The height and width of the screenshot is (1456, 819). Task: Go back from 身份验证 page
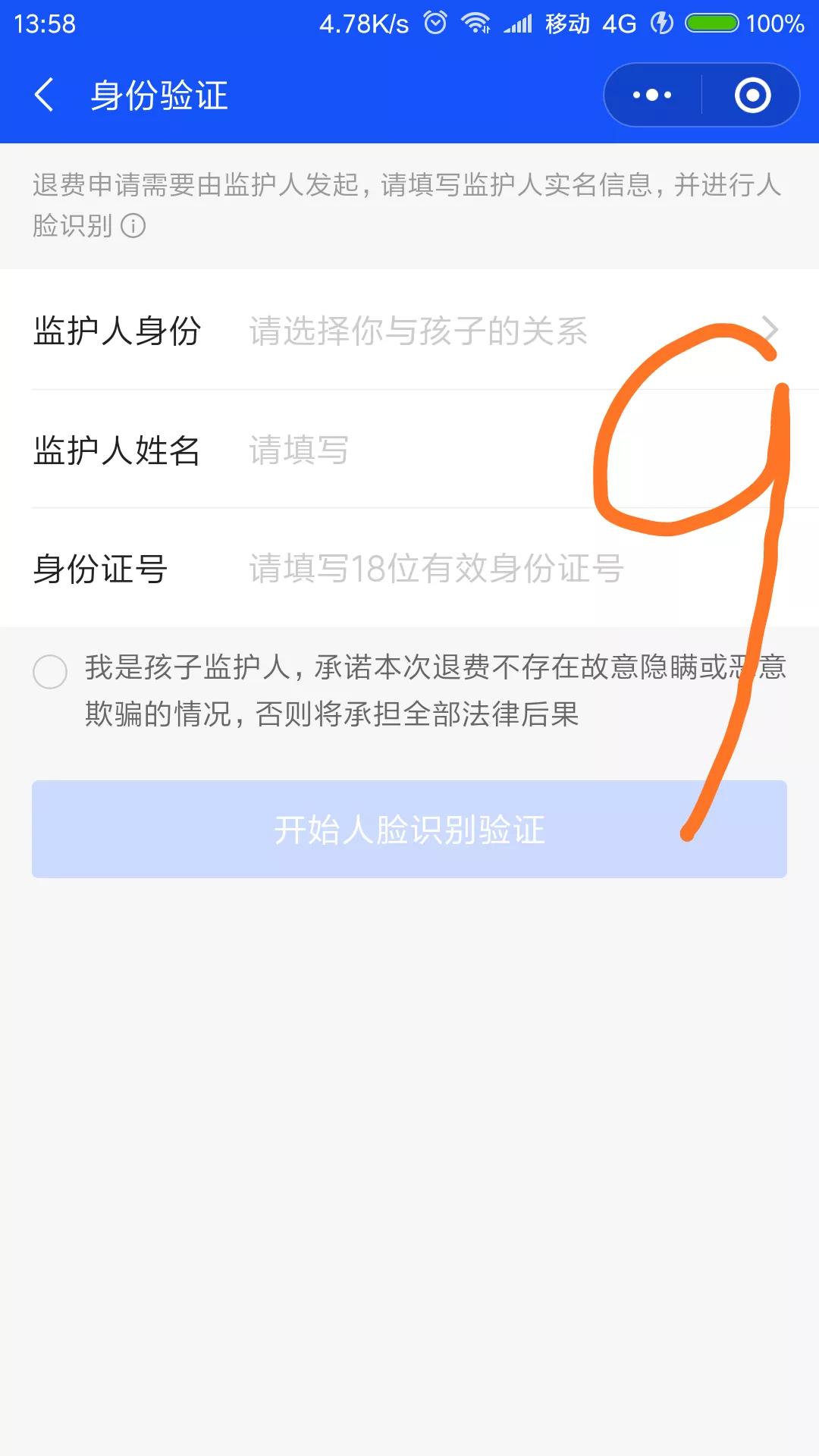[x=45, y=96]
